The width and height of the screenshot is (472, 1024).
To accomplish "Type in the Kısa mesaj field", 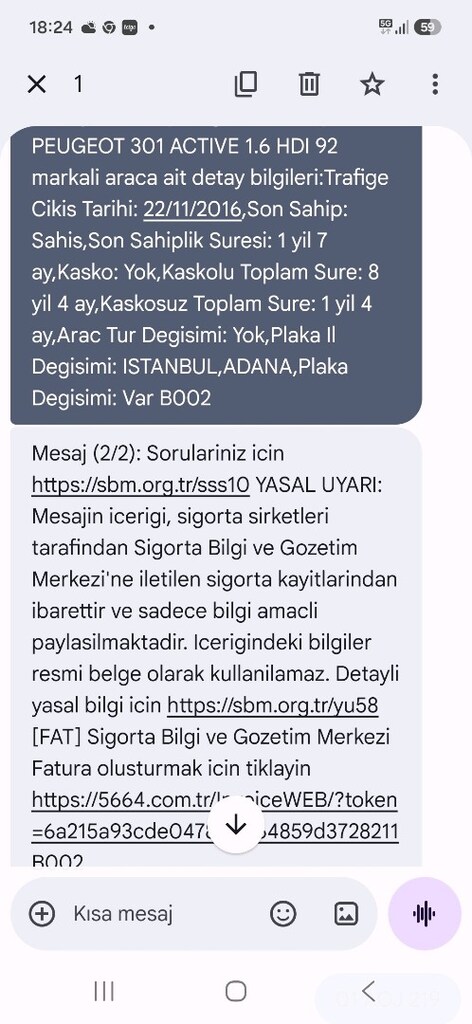I will click(163, 914).
